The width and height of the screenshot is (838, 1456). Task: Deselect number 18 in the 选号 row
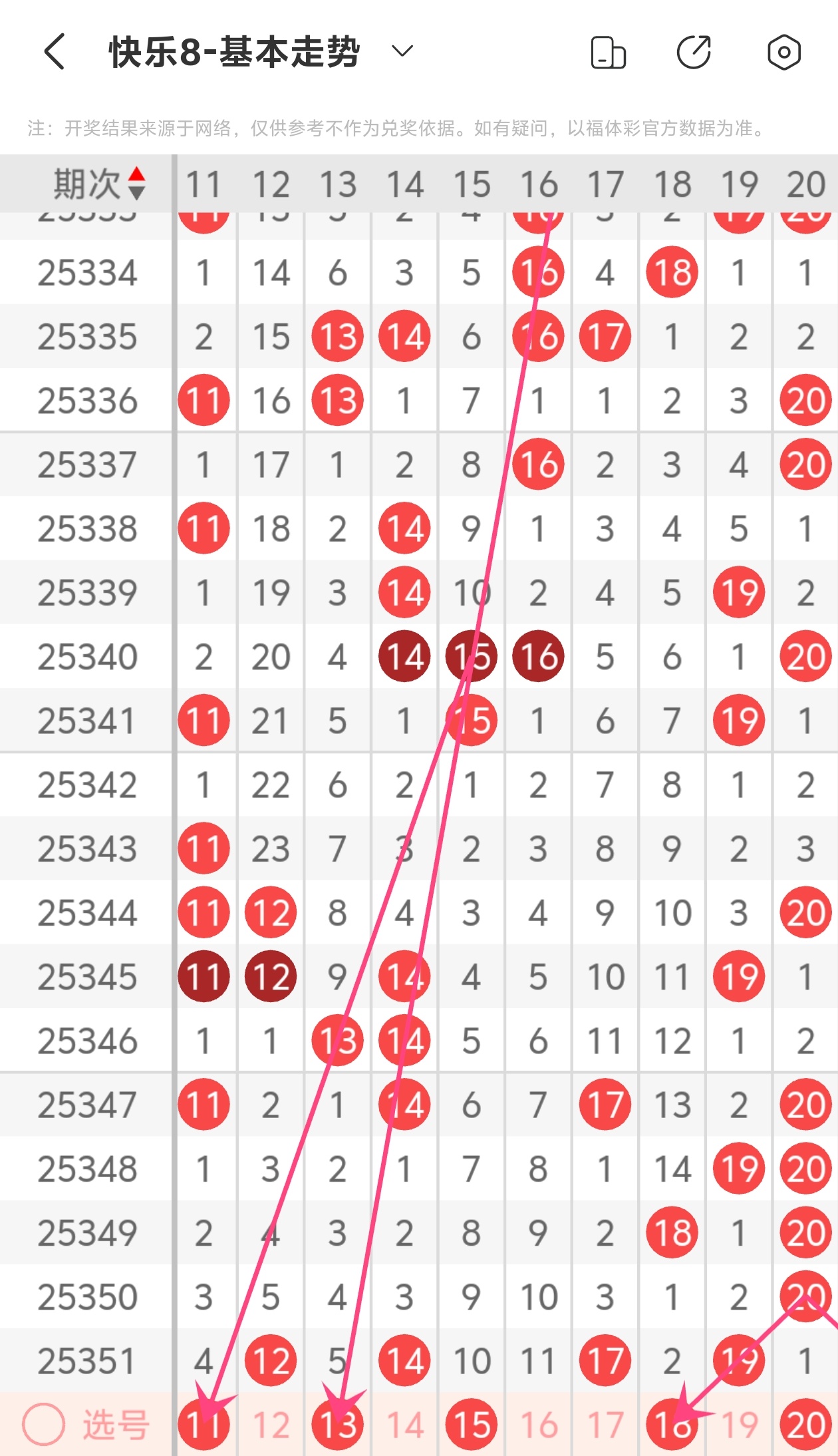(x=672, y=1424)
